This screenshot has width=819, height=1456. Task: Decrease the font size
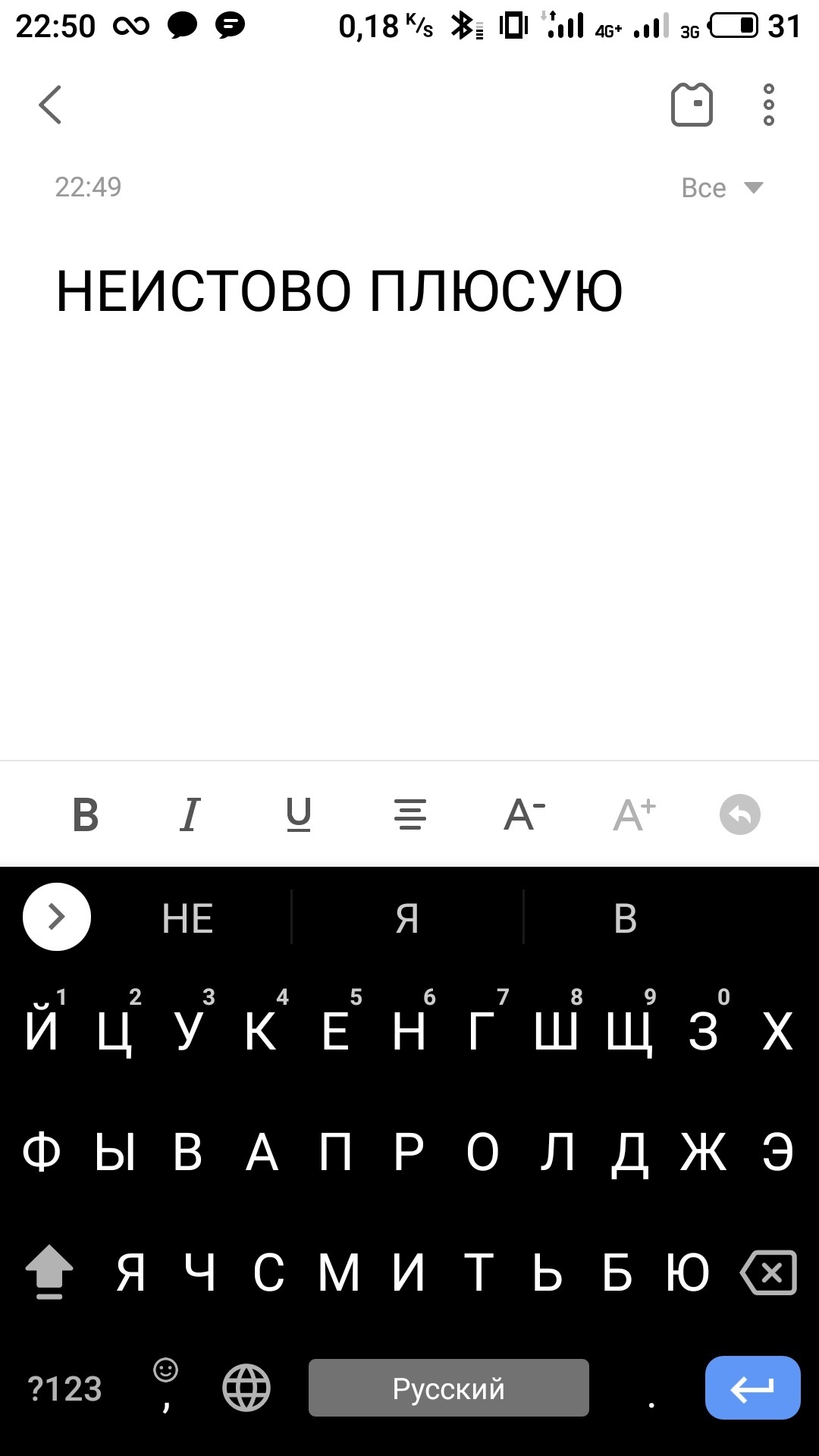click(x=524, y=815)
